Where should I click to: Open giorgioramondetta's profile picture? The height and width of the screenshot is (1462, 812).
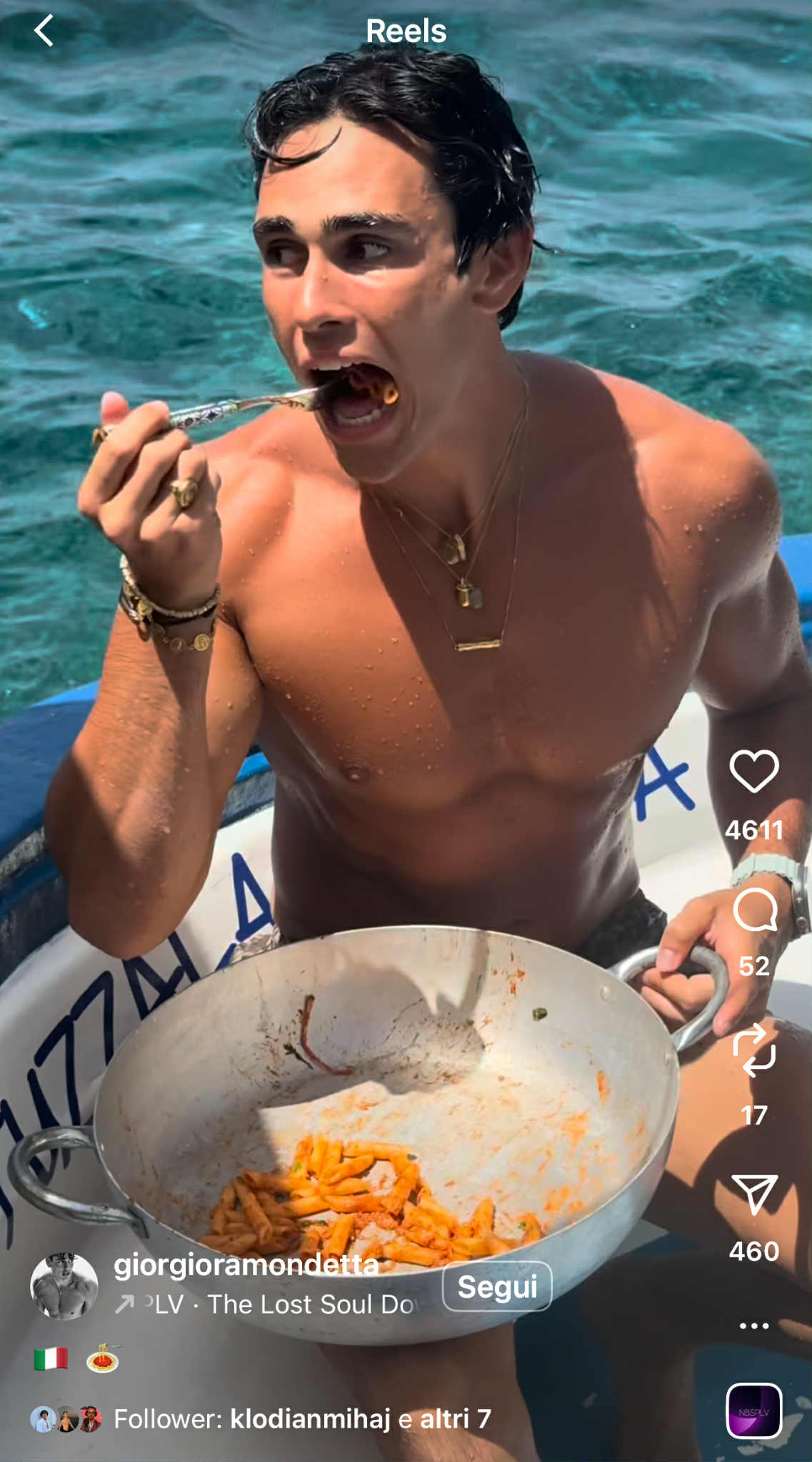[x=64, y=1286]
